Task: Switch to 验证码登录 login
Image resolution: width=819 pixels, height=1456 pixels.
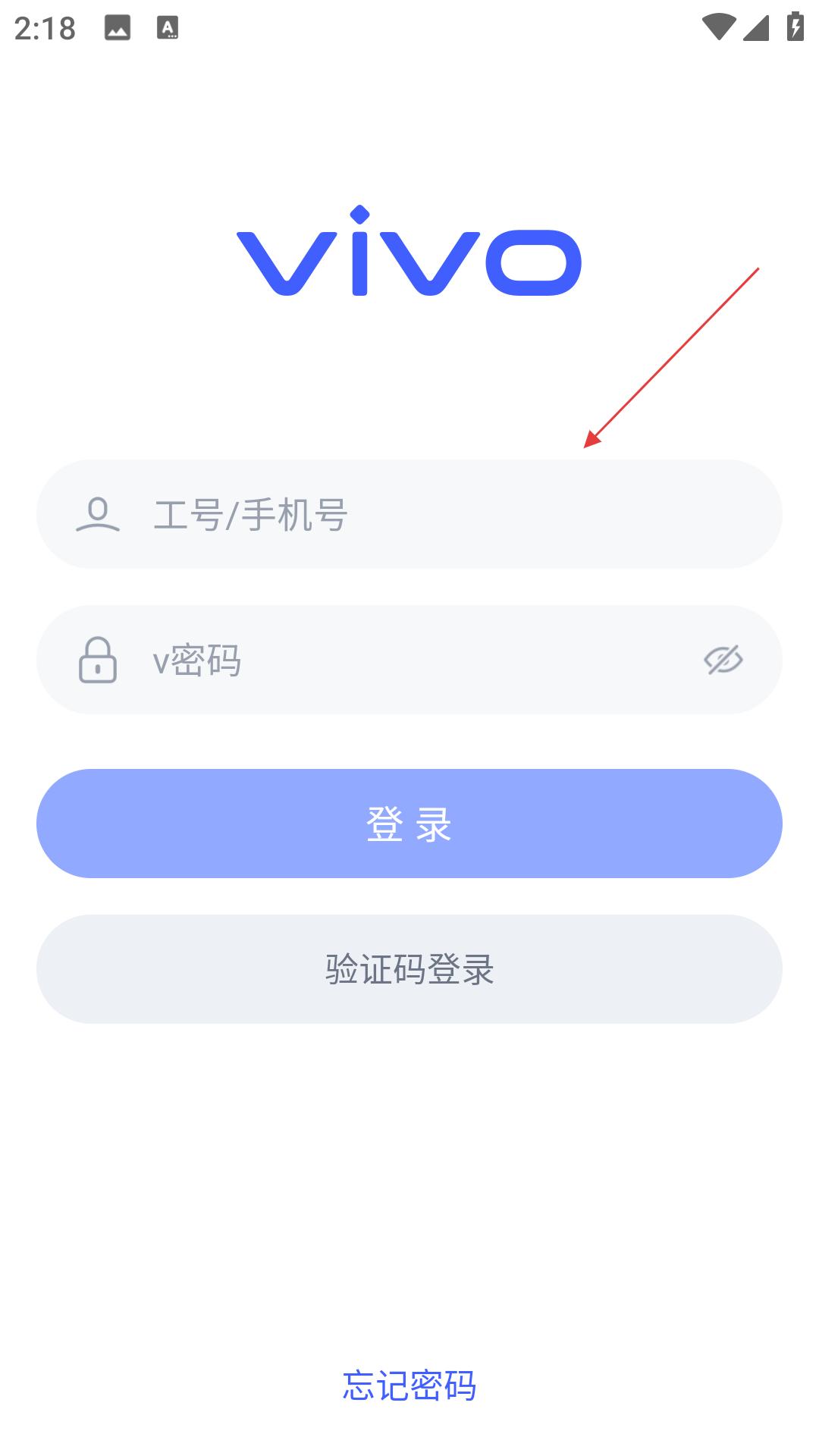Action: pyautogui.click(x=409, y=970)
